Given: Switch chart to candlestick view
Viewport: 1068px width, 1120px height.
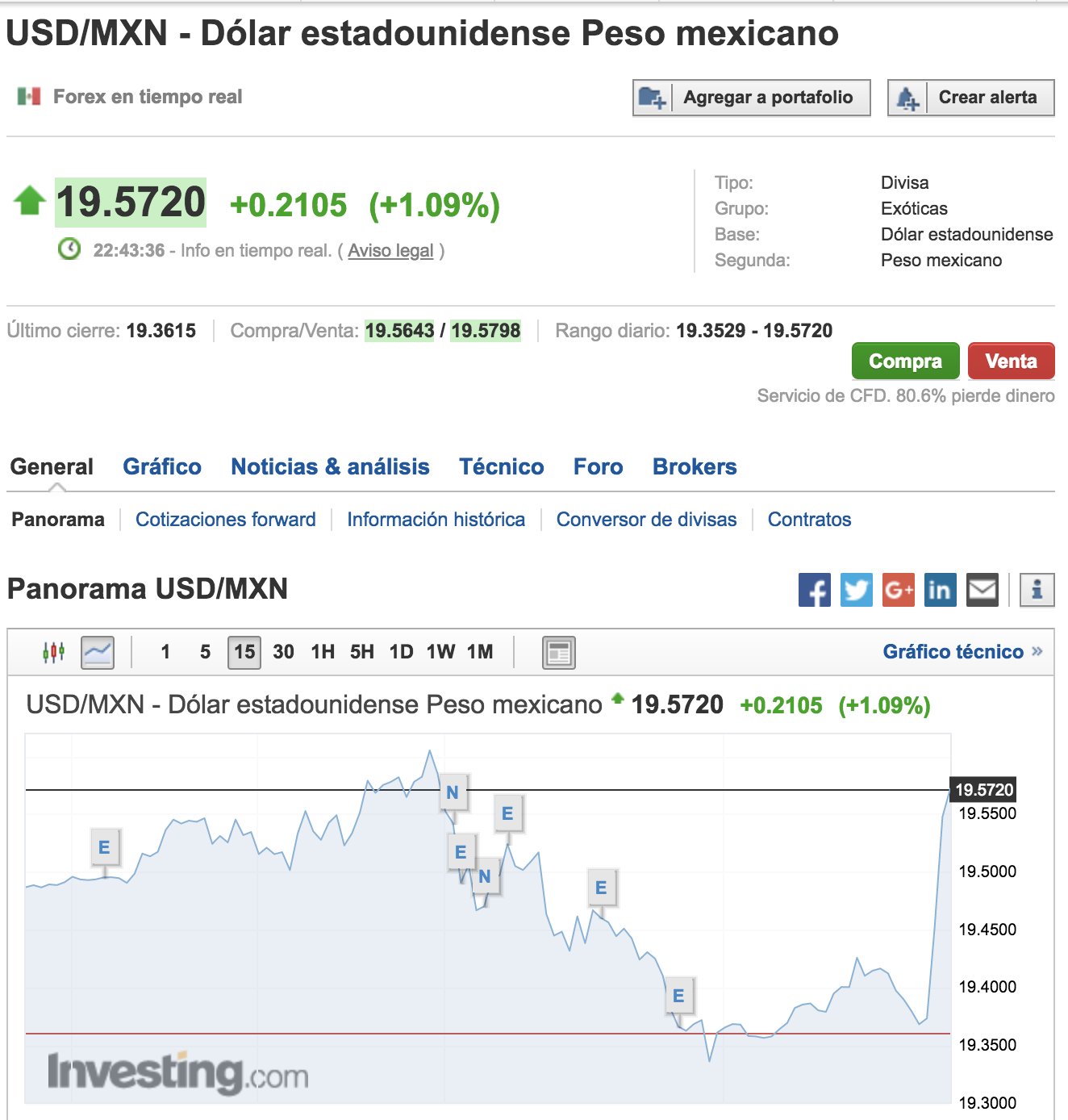Looking at the screenshot, I should 53,652.
